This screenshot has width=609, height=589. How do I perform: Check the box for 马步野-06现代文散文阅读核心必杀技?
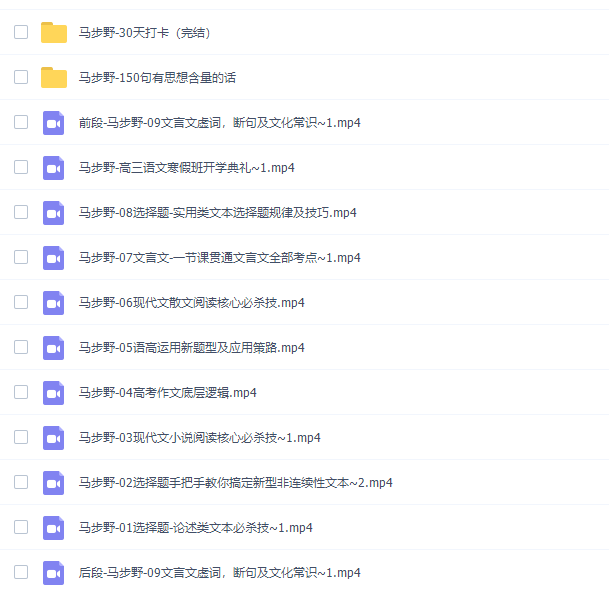click(21, 302)
